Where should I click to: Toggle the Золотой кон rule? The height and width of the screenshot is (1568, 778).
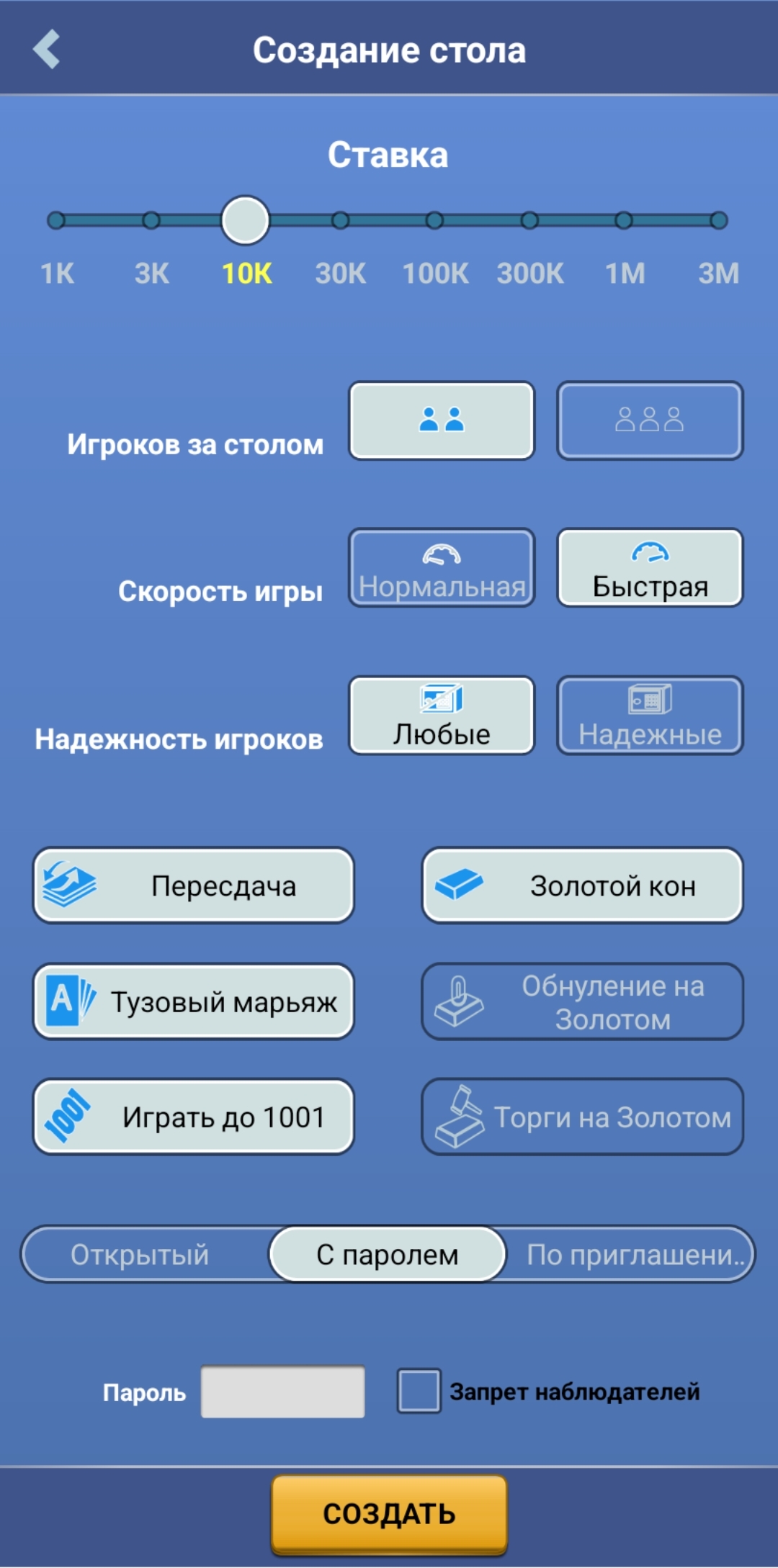[x=582, y=886]
